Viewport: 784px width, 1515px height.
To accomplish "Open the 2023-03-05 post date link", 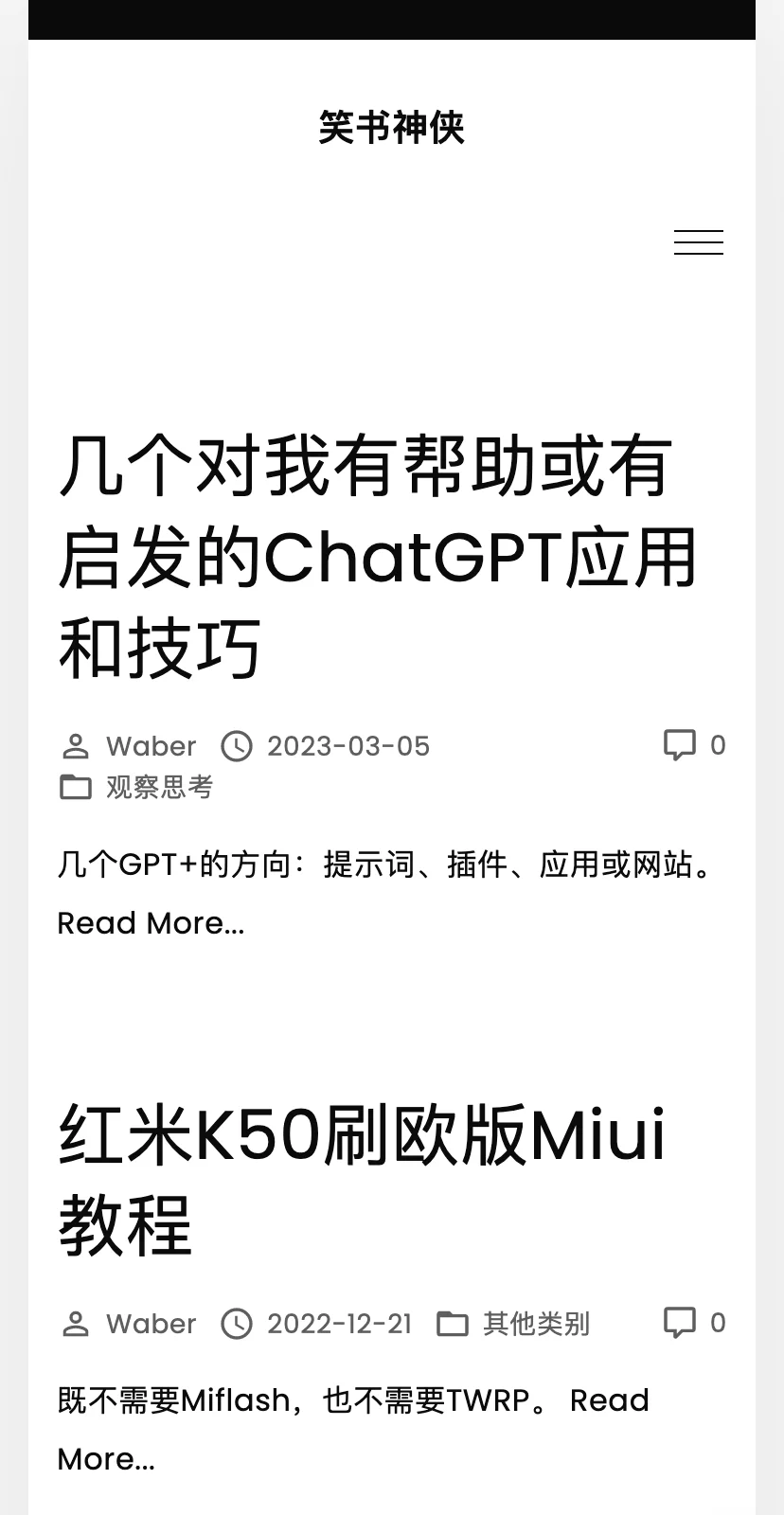I will tap(347, 746).
